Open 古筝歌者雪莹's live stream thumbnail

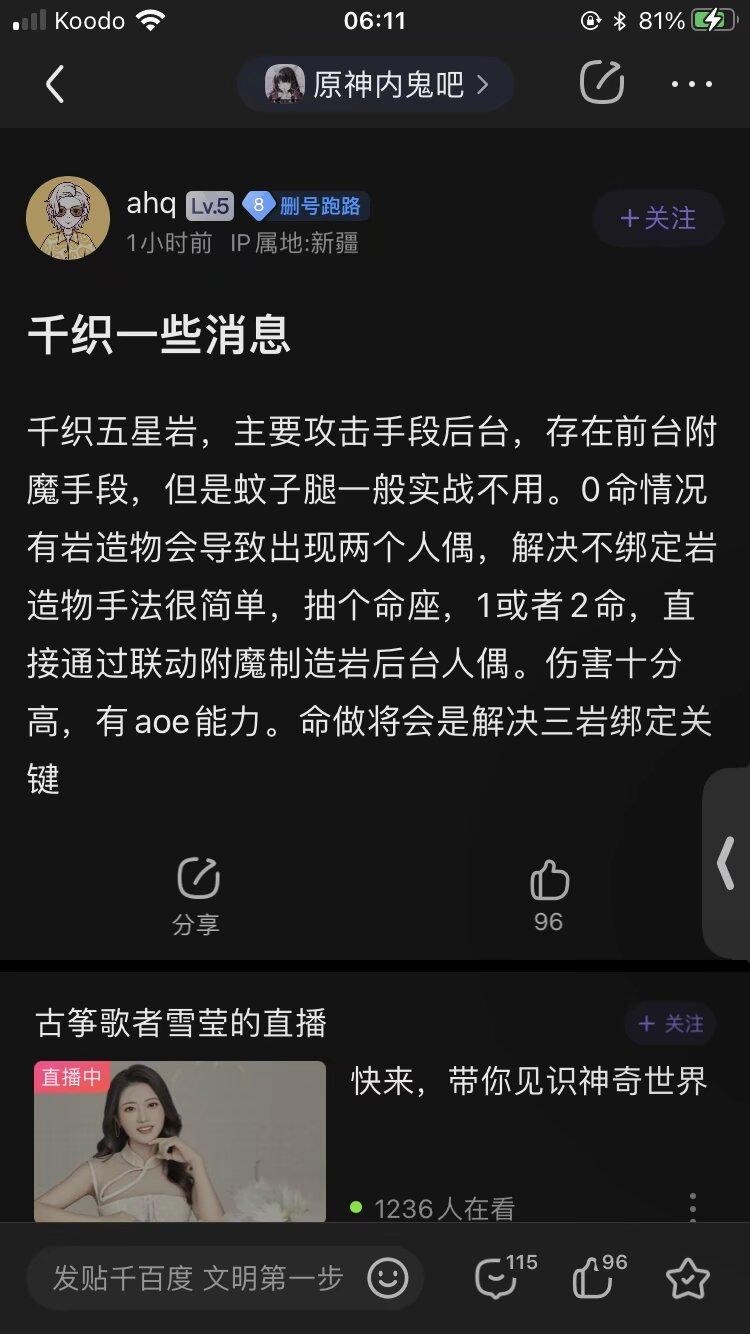click(180, 1140)
